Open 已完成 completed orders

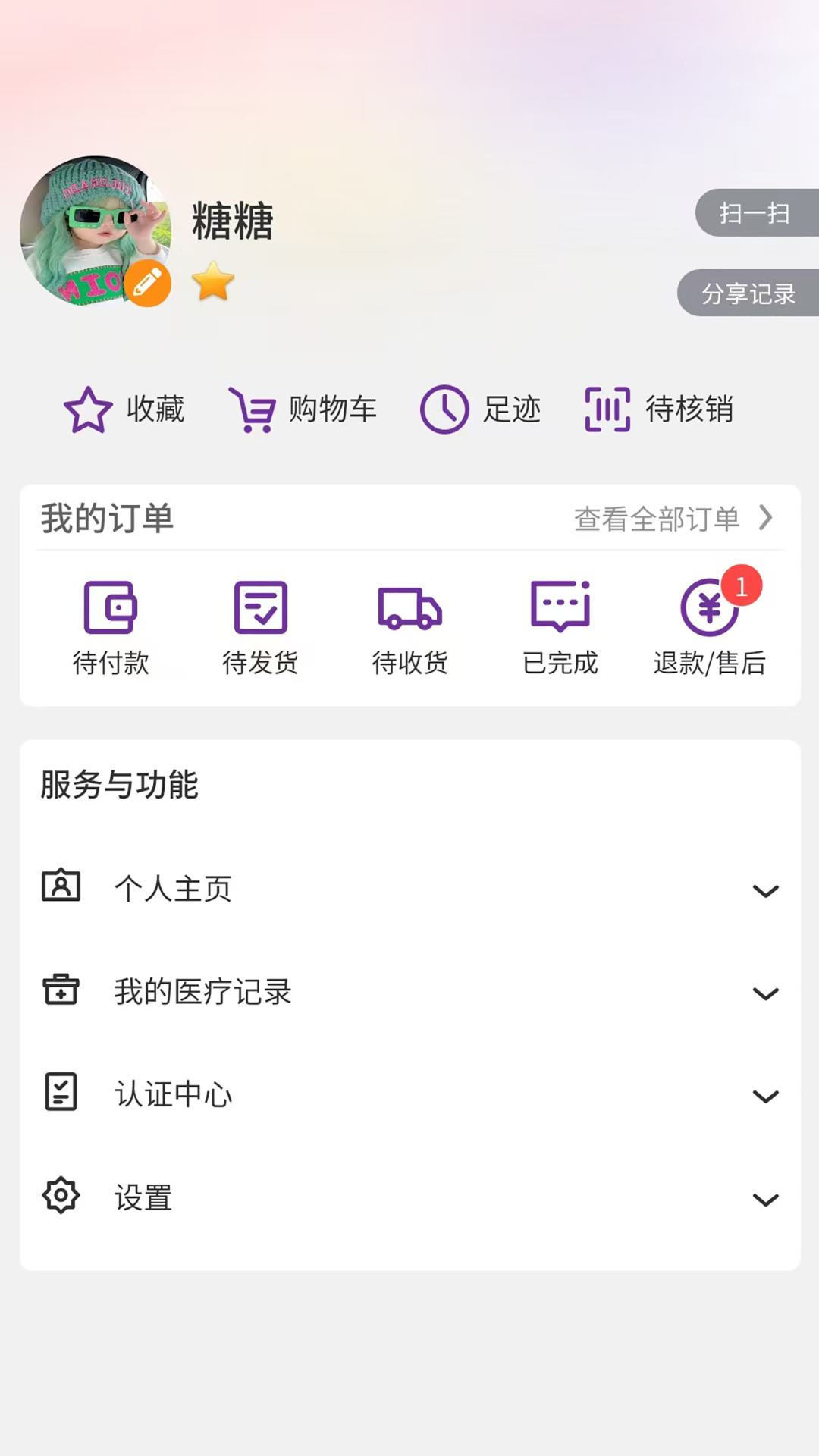(x=560, y=627)
